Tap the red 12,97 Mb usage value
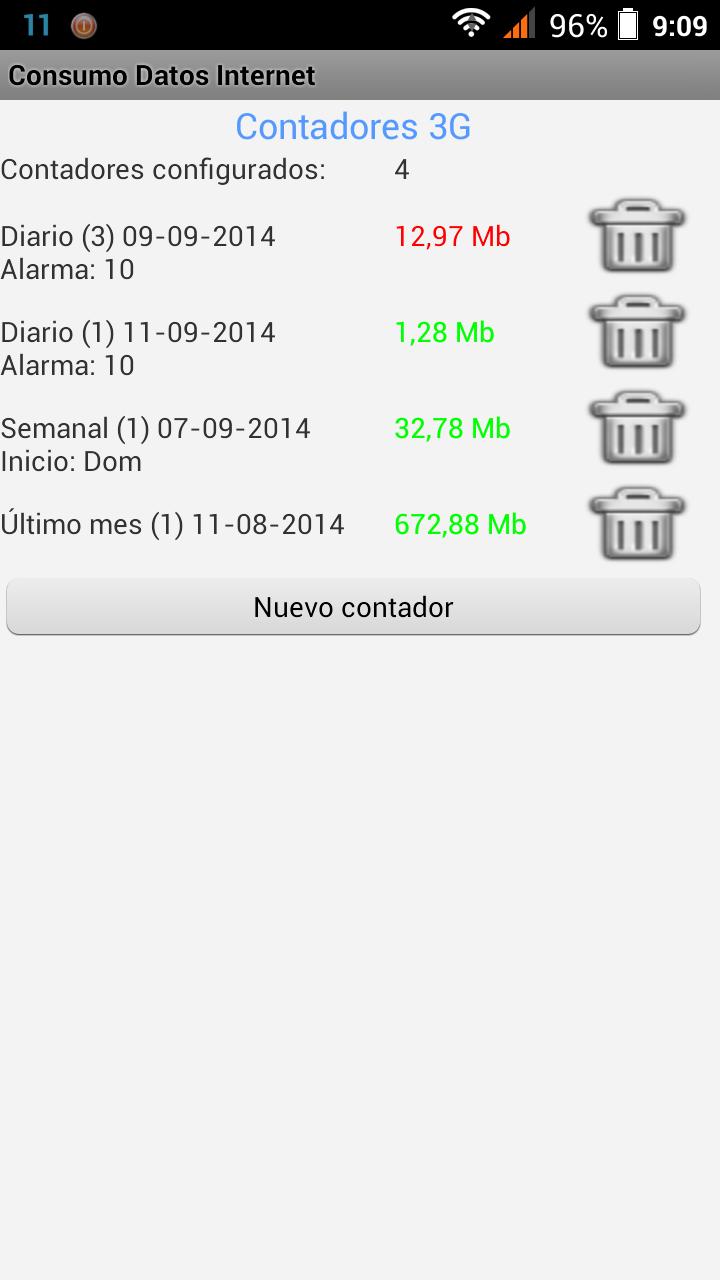The height and width of the screenshot is (1280, 720). pos(452,238)
